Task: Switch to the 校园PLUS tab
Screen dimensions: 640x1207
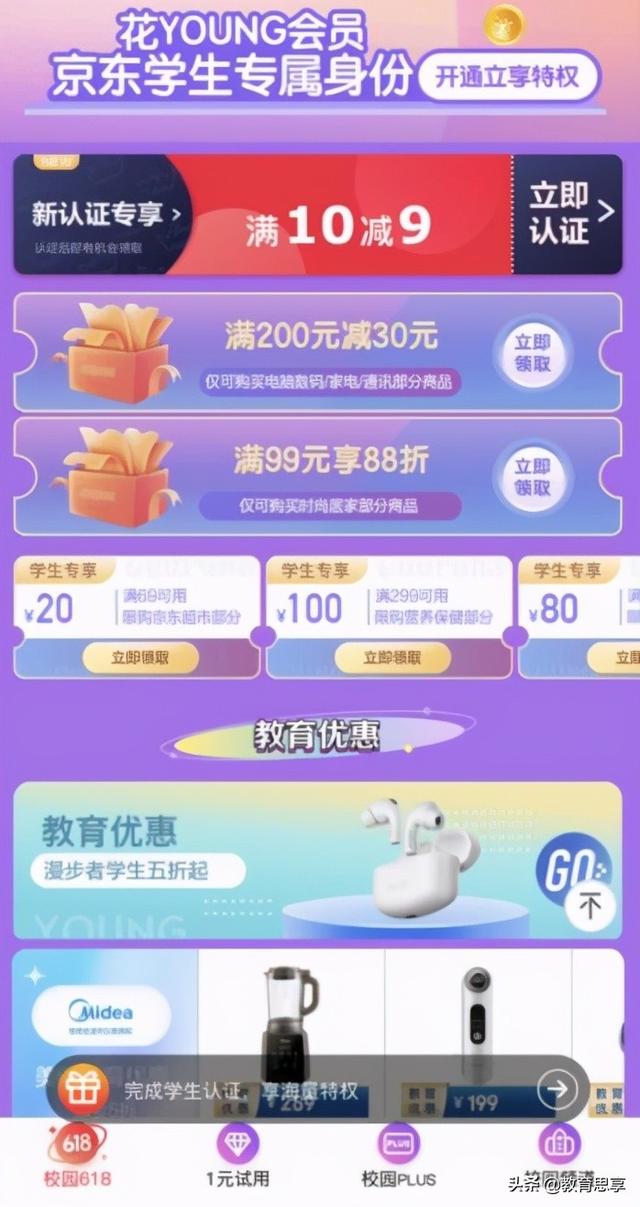Action: (x=398, y=1156)
